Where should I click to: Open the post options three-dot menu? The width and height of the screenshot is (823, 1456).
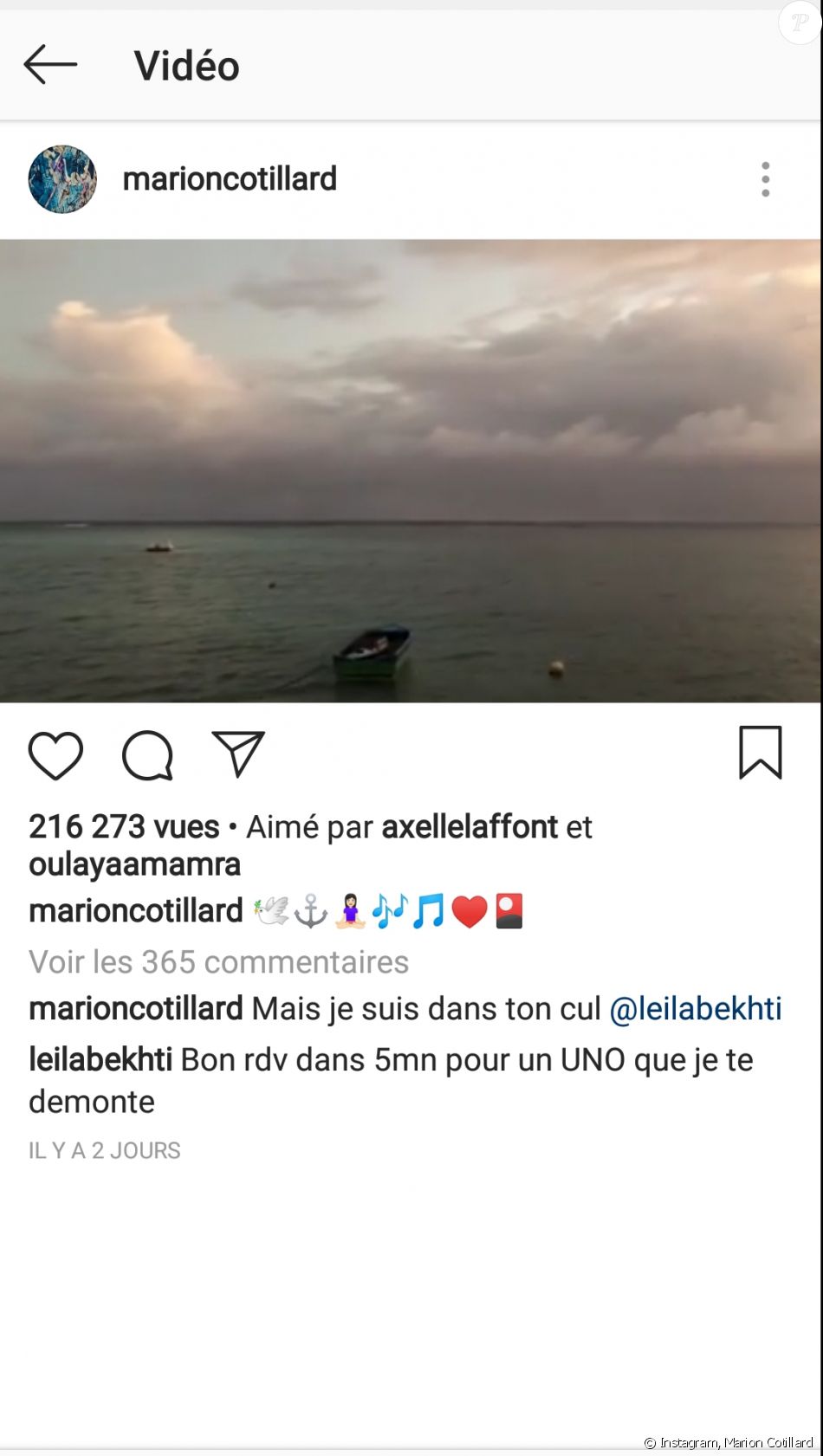[765, 178]
